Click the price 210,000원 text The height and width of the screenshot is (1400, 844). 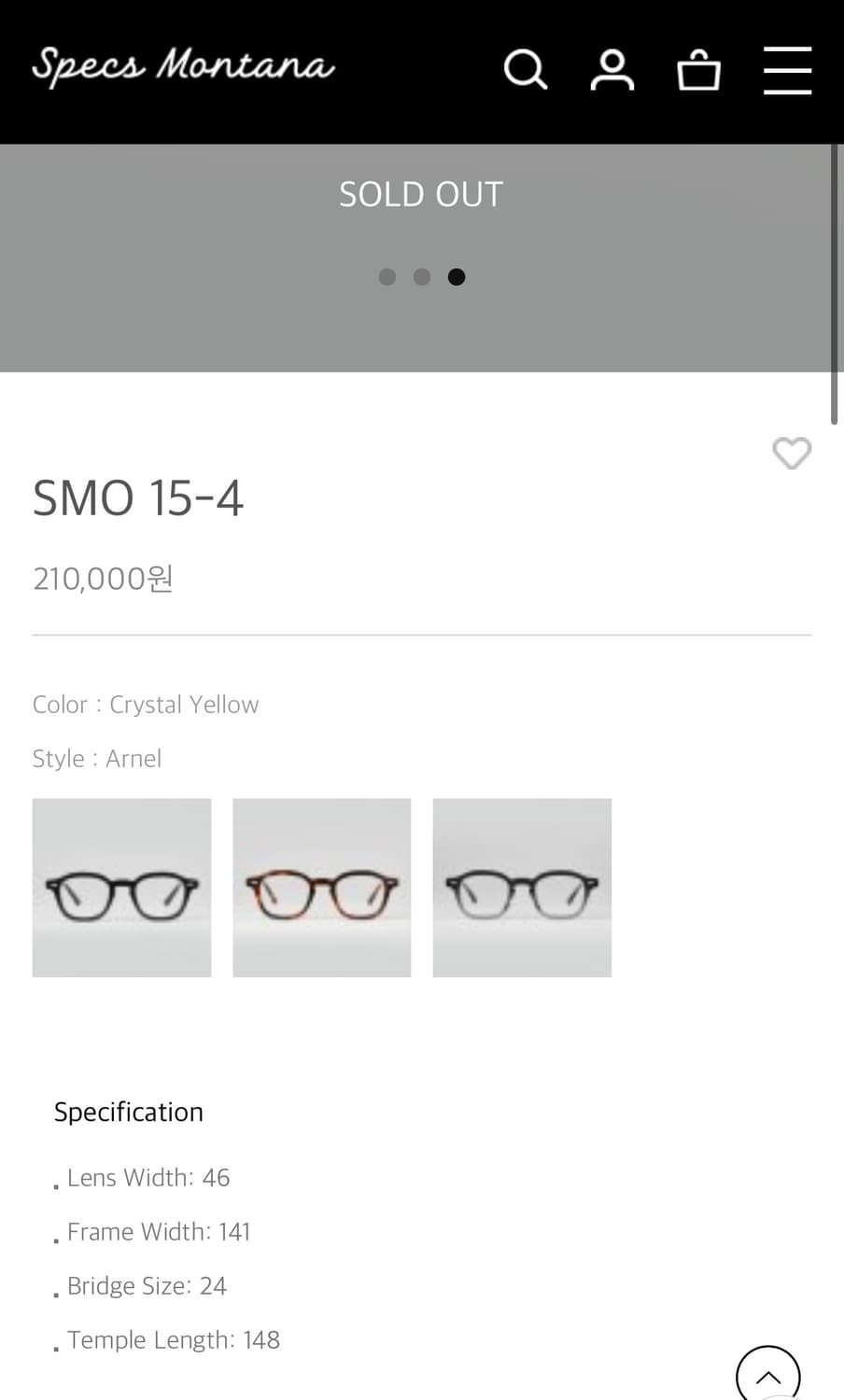point(103,578)
